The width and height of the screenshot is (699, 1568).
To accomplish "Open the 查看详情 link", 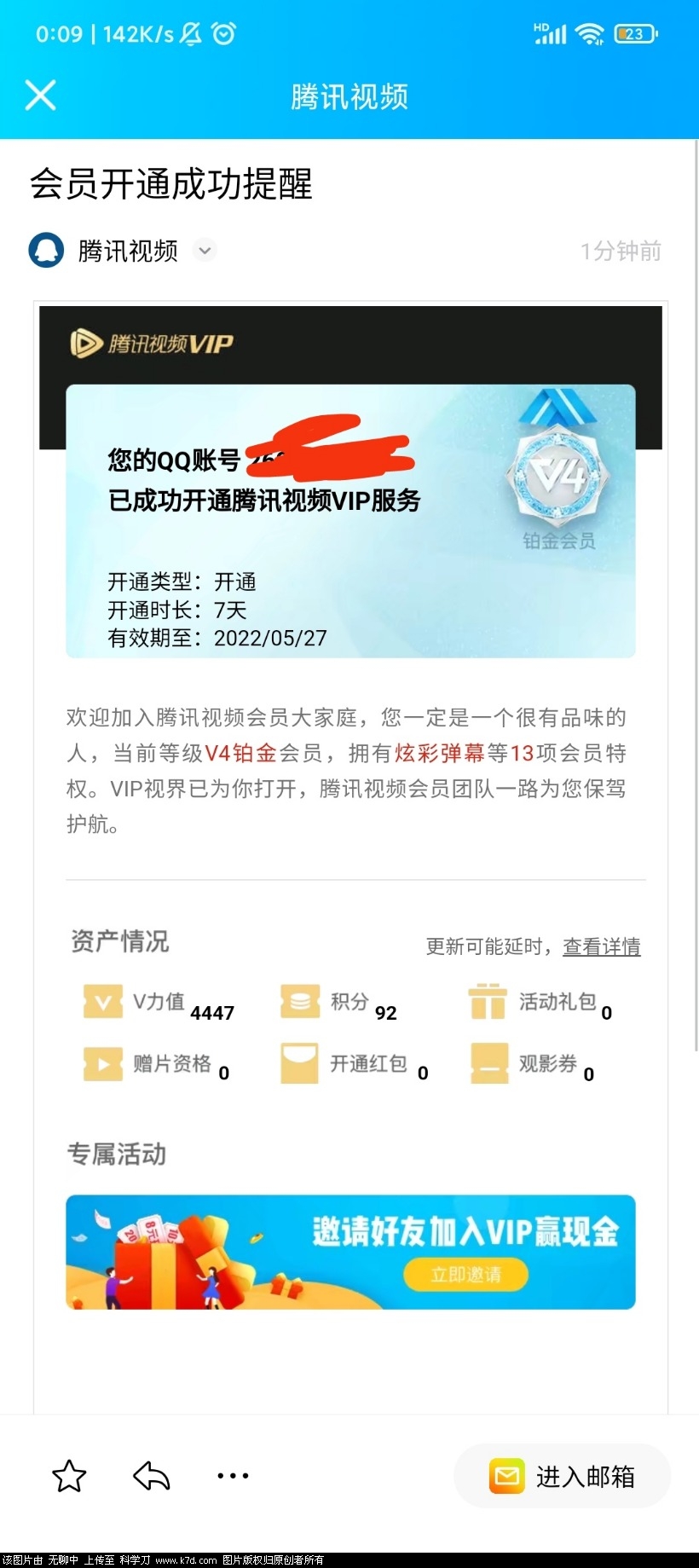I will click(601, 946).
